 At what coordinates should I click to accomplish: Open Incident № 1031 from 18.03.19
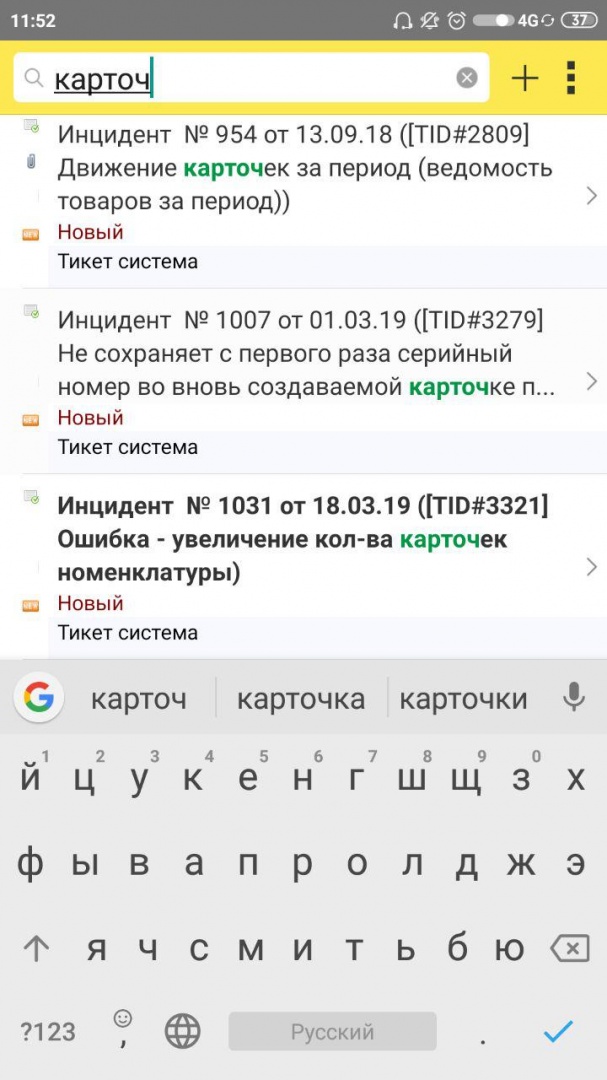(300, 539)
